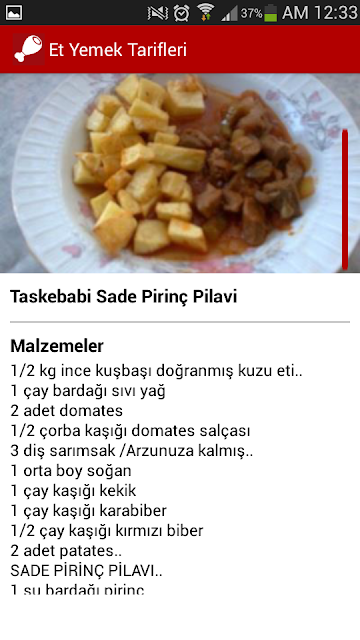Viewport: 360px width, 640px height.
Task: Open the Taskebabi recipe photo
Action: pos(180,173)
